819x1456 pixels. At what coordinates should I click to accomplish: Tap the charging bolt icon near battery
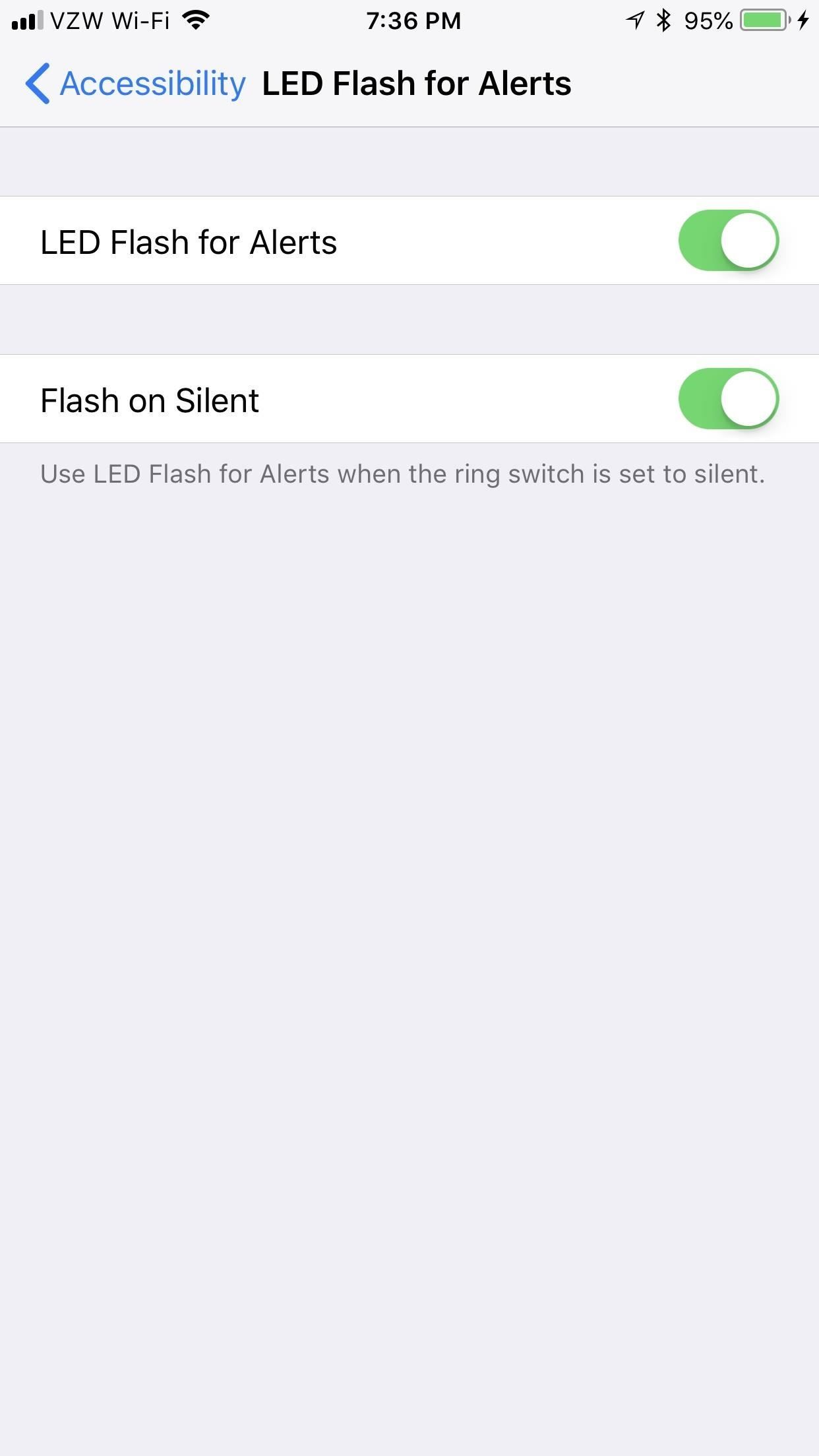(803, 20)
